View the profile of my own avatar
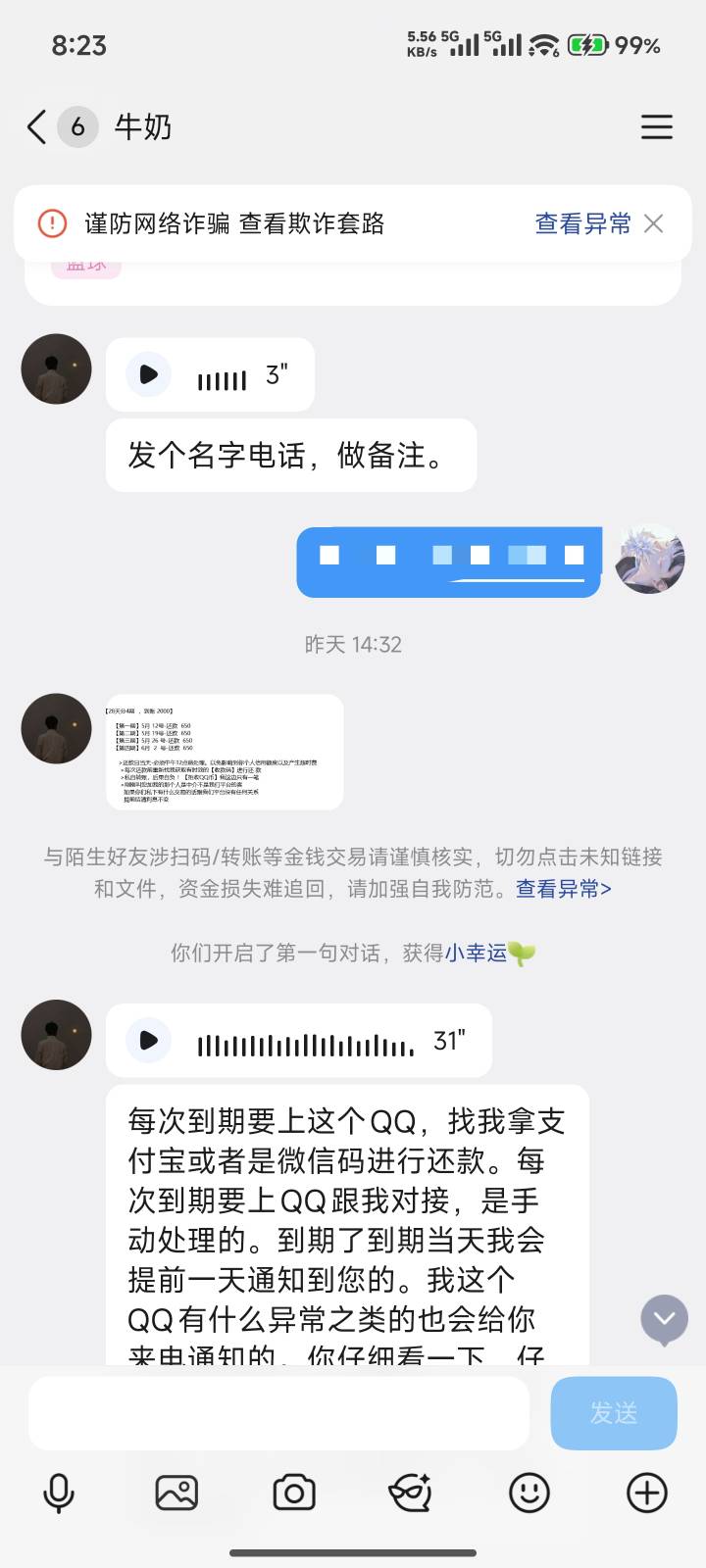Image resolution: width=706 pixels, height=1568 pixels. coord(650,559)
